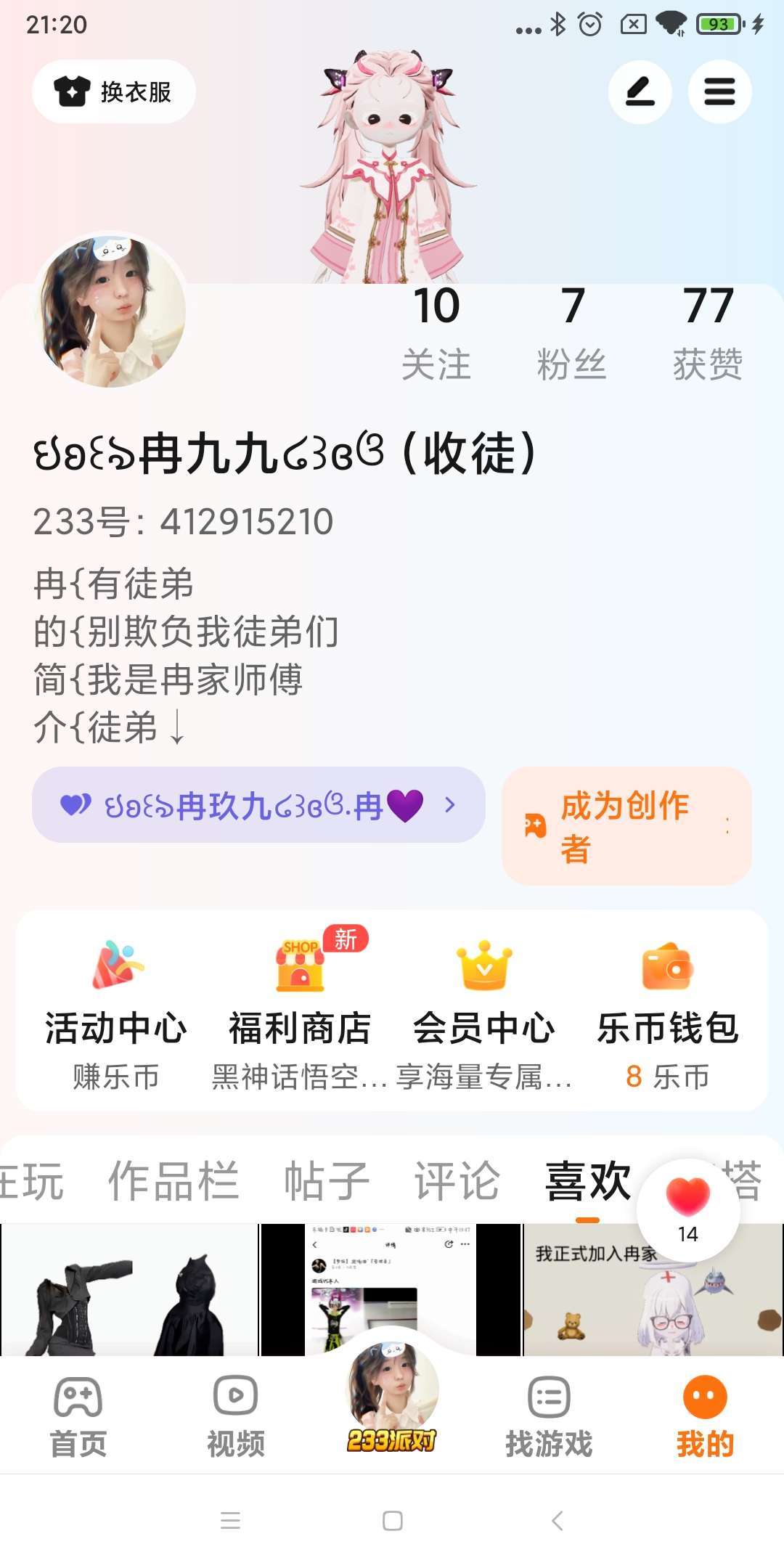Open the black outfit liked post

(129, 1289)
